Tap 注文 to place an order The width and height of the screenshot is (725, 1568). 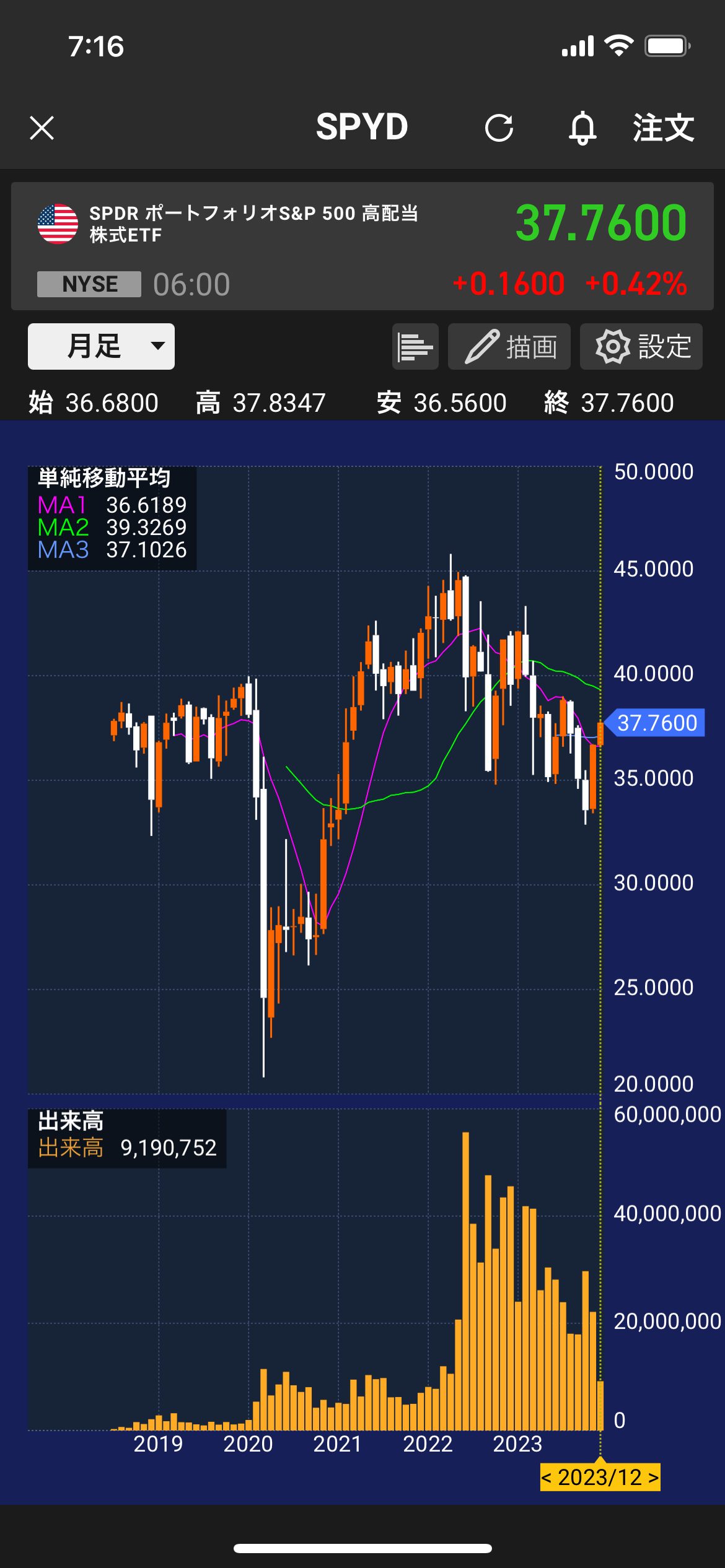pyautogui.click(x=663, y=128)
